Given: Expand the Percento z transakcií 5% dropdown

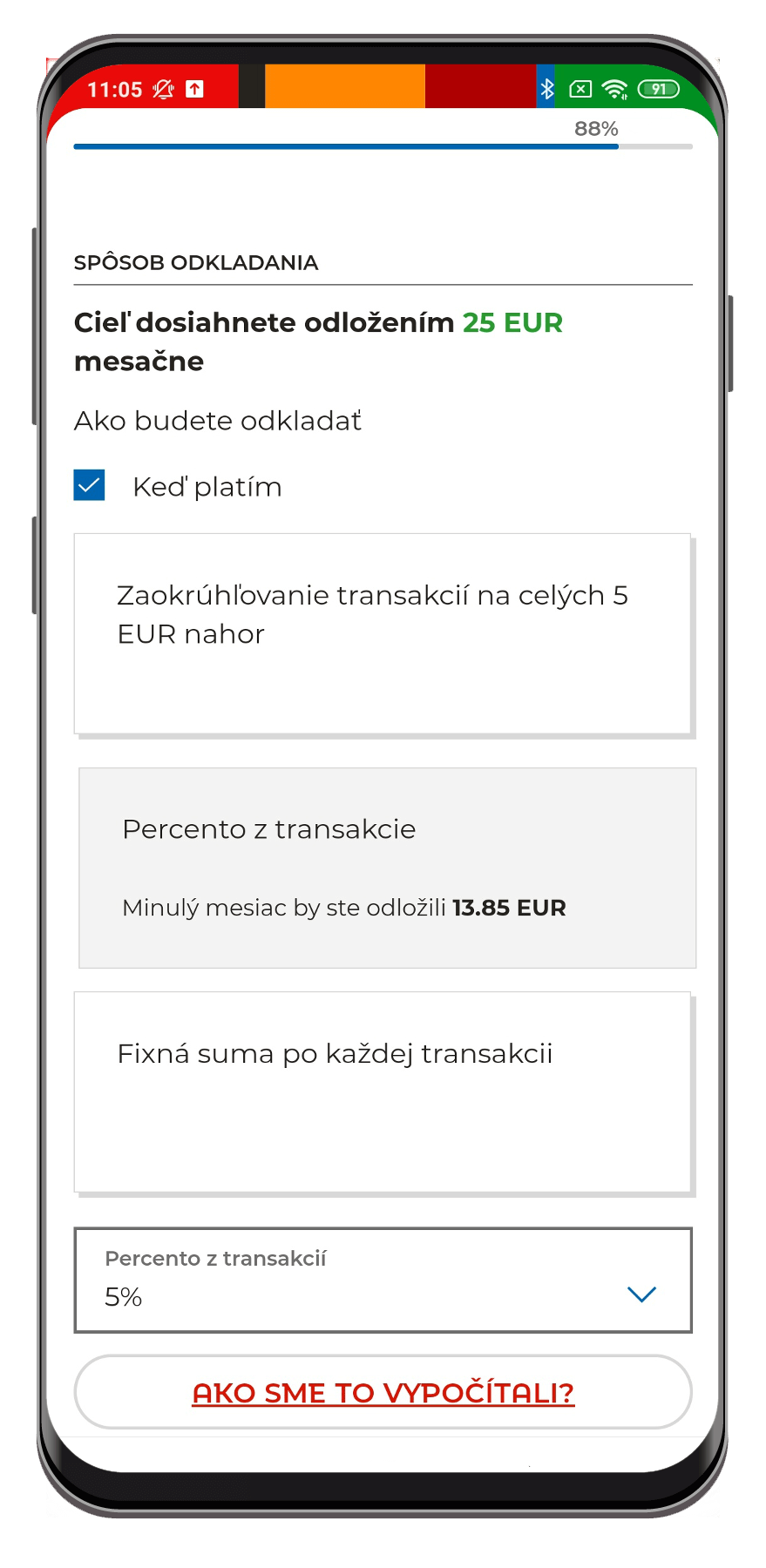Looking at the screenshot, I should pyautogui.click(x=383, y=1280).
